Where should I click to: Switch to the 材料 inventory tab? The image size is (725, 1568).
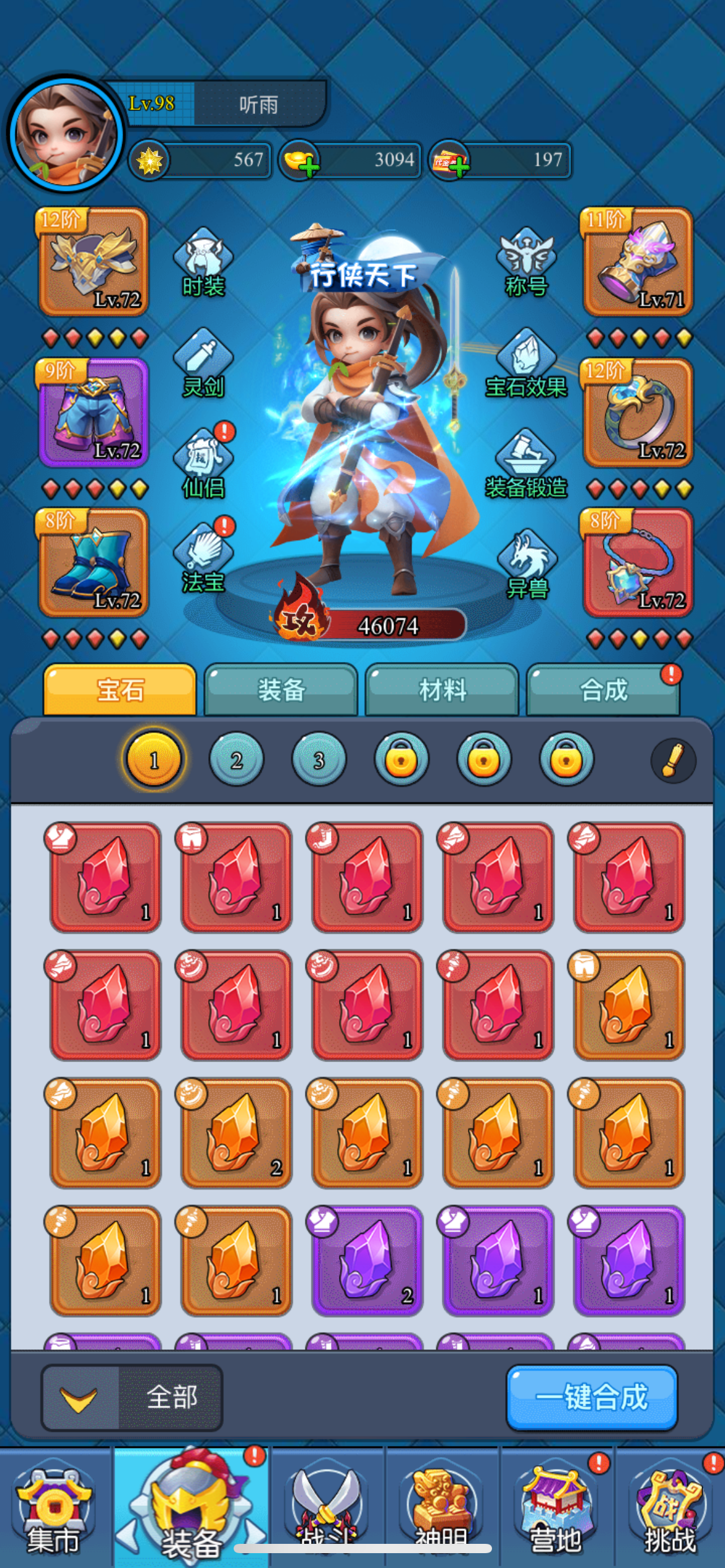(x=442, y=689)
